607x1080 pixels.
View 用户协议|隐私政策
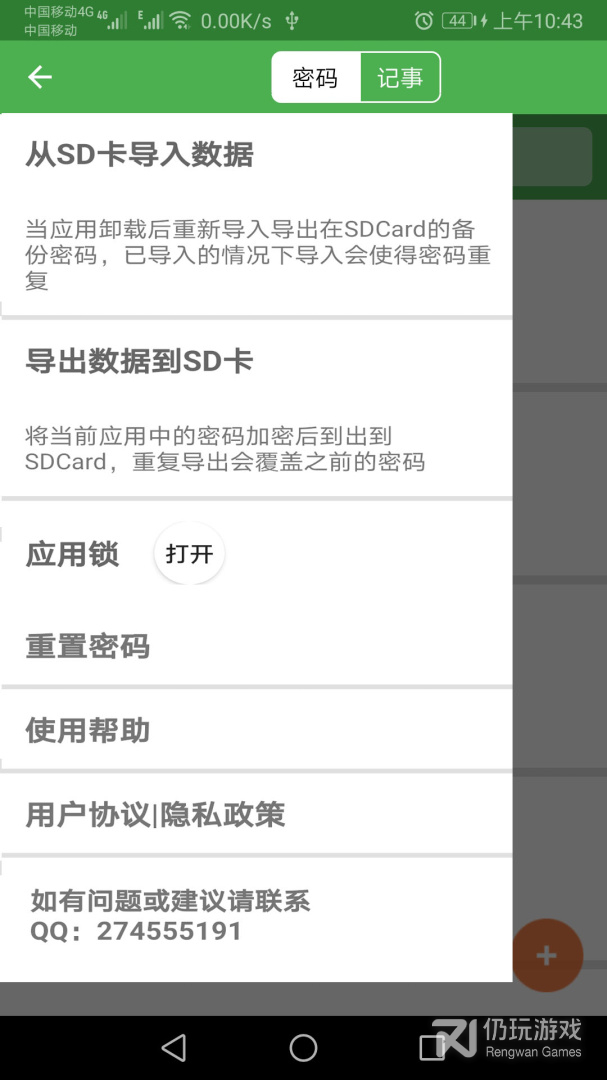pyautogui.click(x=155, y=815)
